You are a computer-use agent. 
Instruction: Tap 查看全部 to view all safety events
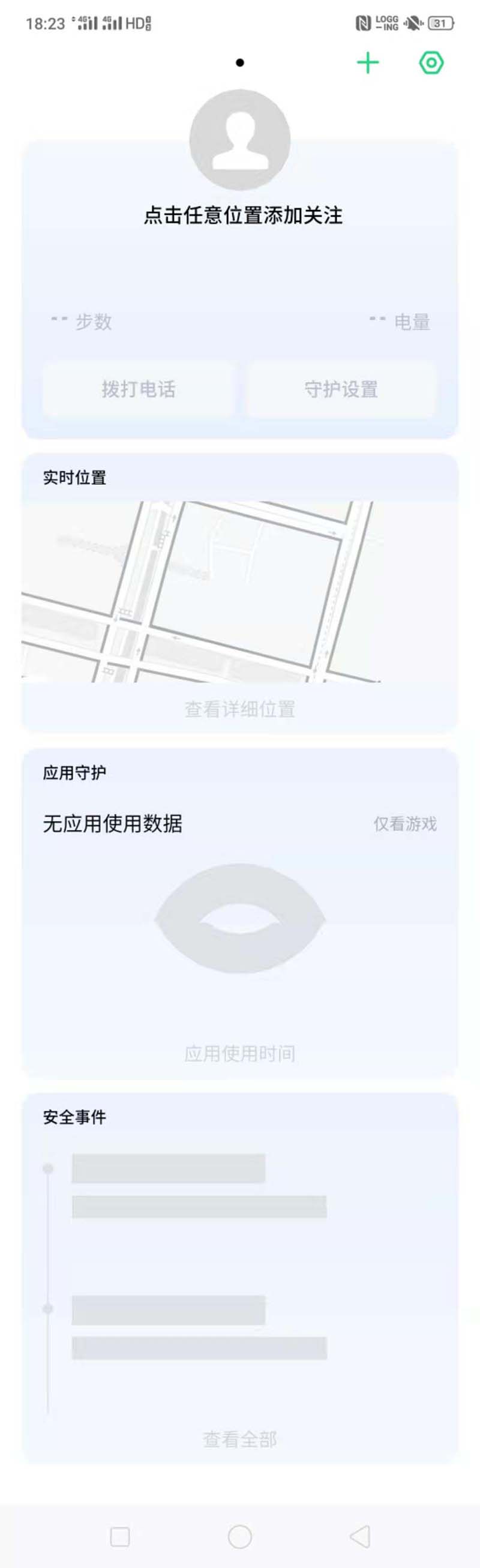point(239,1439)
